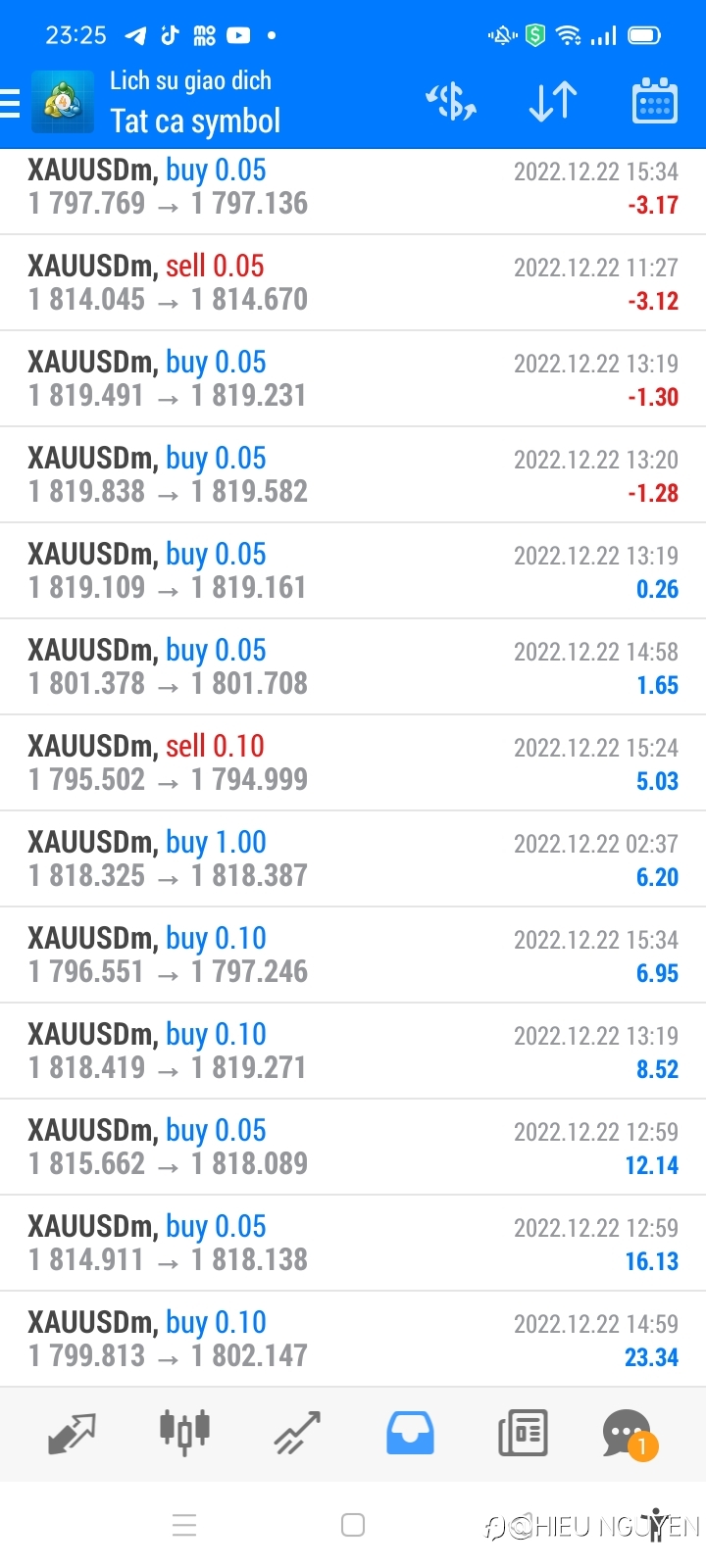Image resolution: width=706 pixels, height=1568 pixels.
Task: Open the hamburger drawer menu
Action: pos(10,103)
